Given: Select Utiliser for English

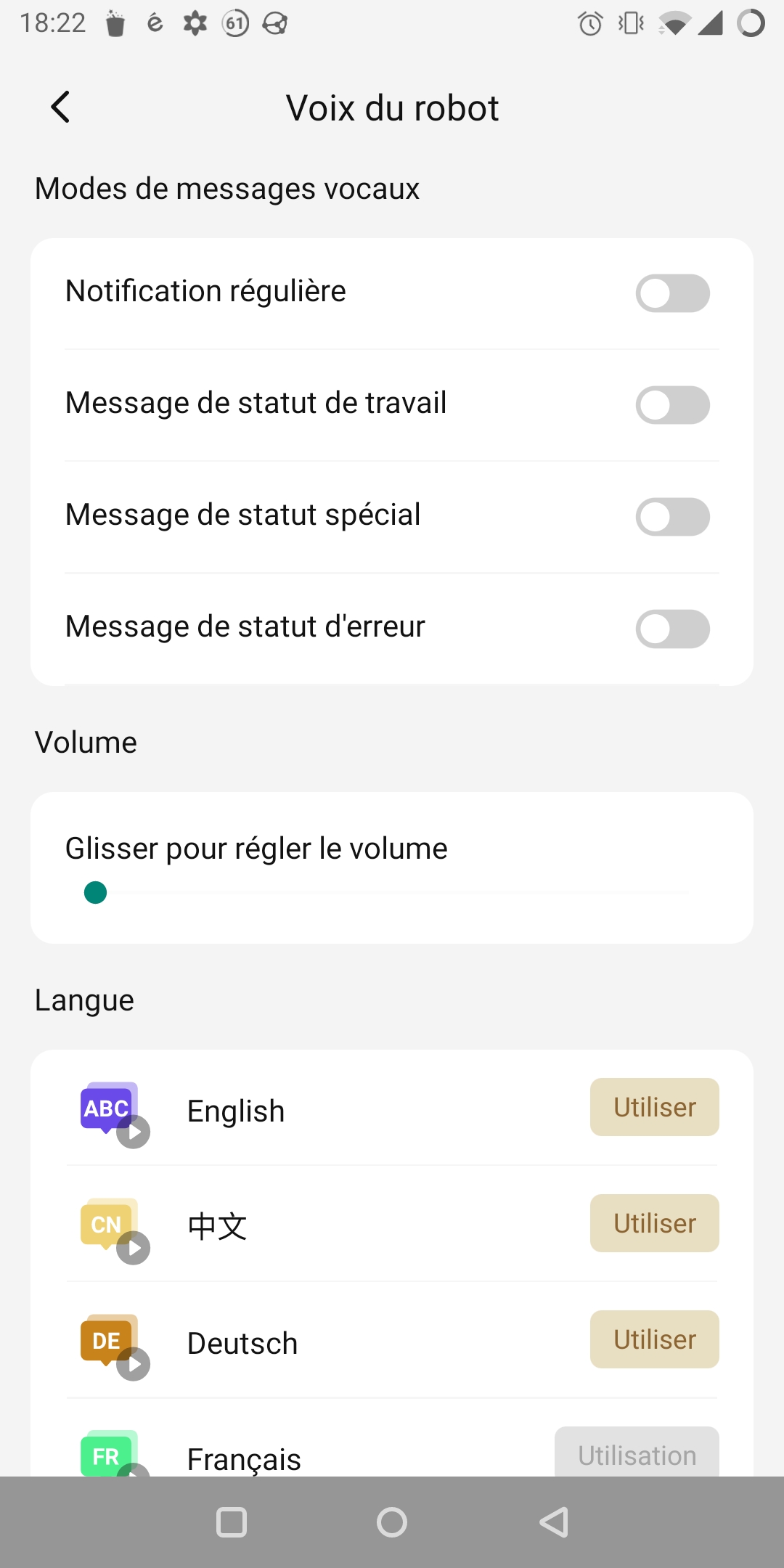Looking at the screenshot, I should [654, 1107].
